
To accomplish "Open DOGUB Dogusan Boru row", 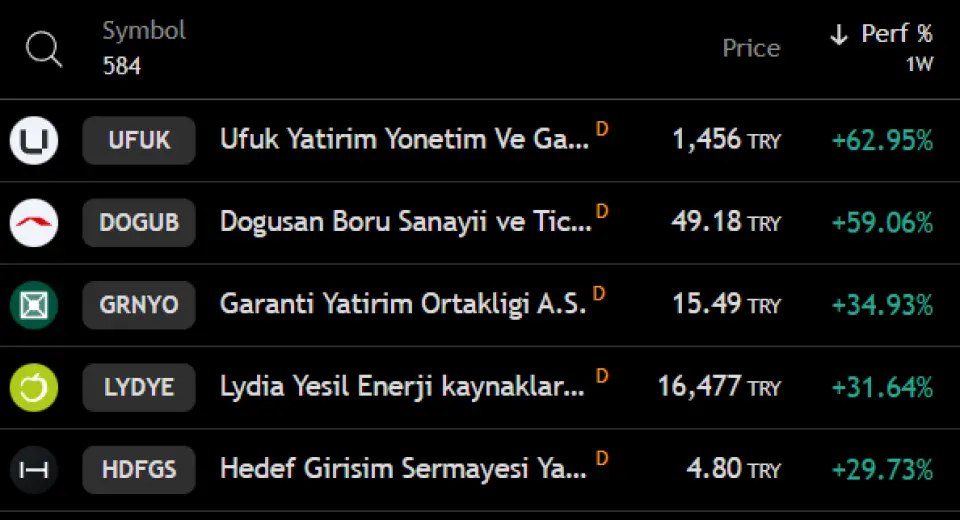I will click(404, 222).
